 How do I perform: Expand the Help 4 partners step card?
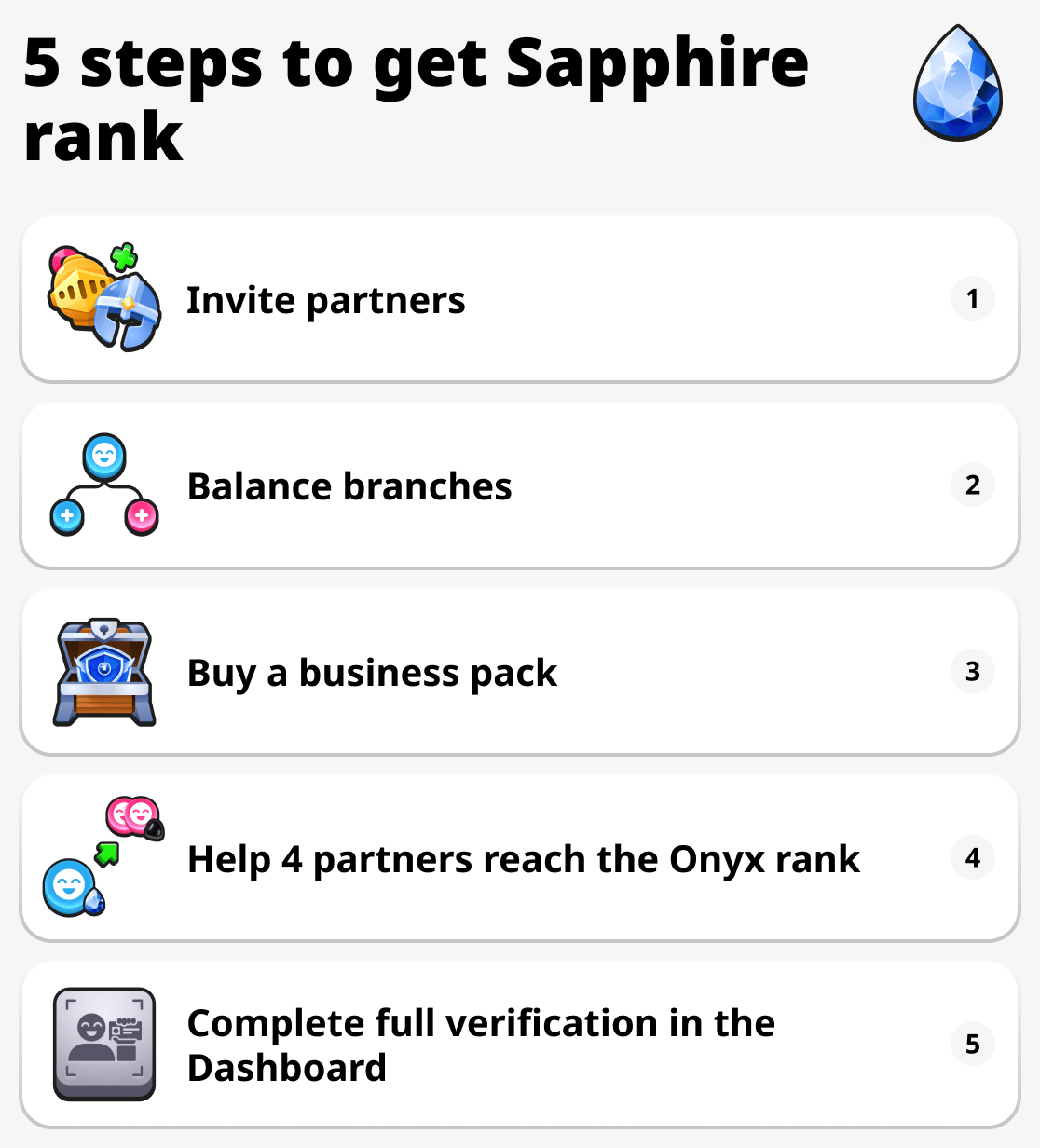[x=520, y=857]
